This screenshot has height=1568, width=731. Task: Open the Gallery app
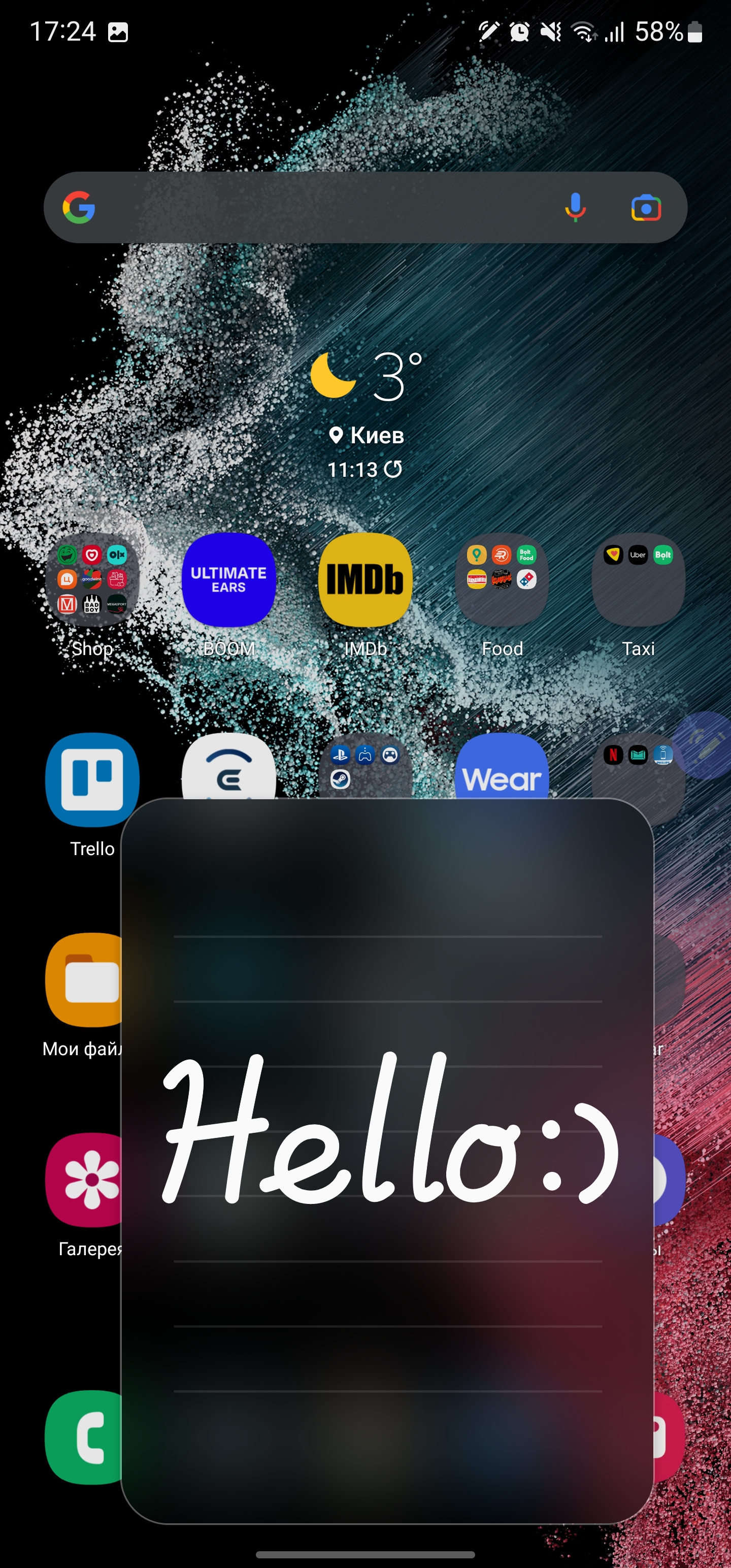tap(85, 1180)
